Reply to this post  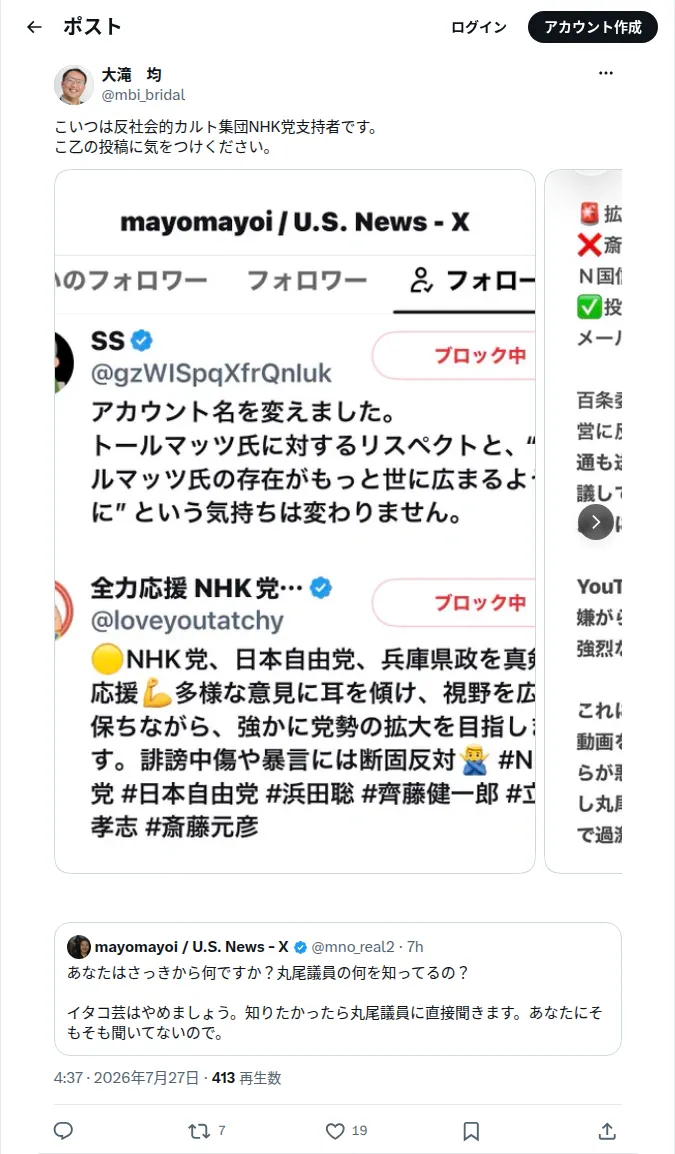click(x=63, y=1130)
